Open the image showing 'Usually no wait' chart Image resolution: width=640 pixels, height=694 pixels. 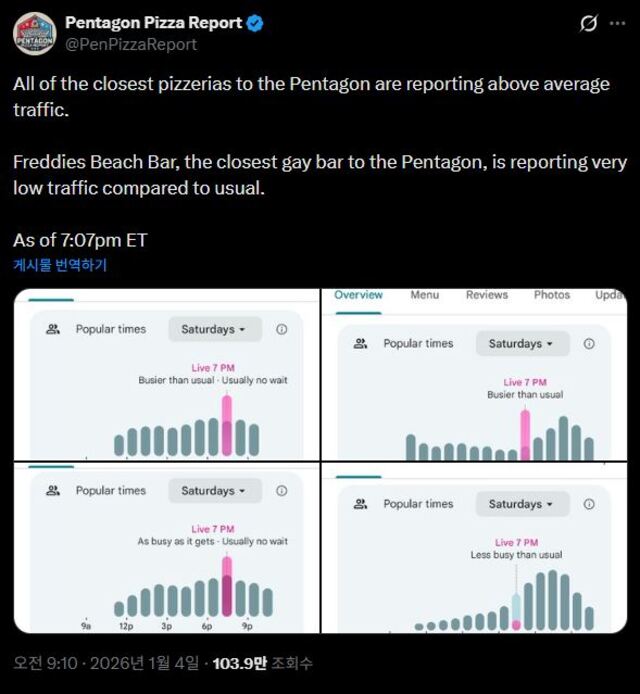click(x=166, y=375)
